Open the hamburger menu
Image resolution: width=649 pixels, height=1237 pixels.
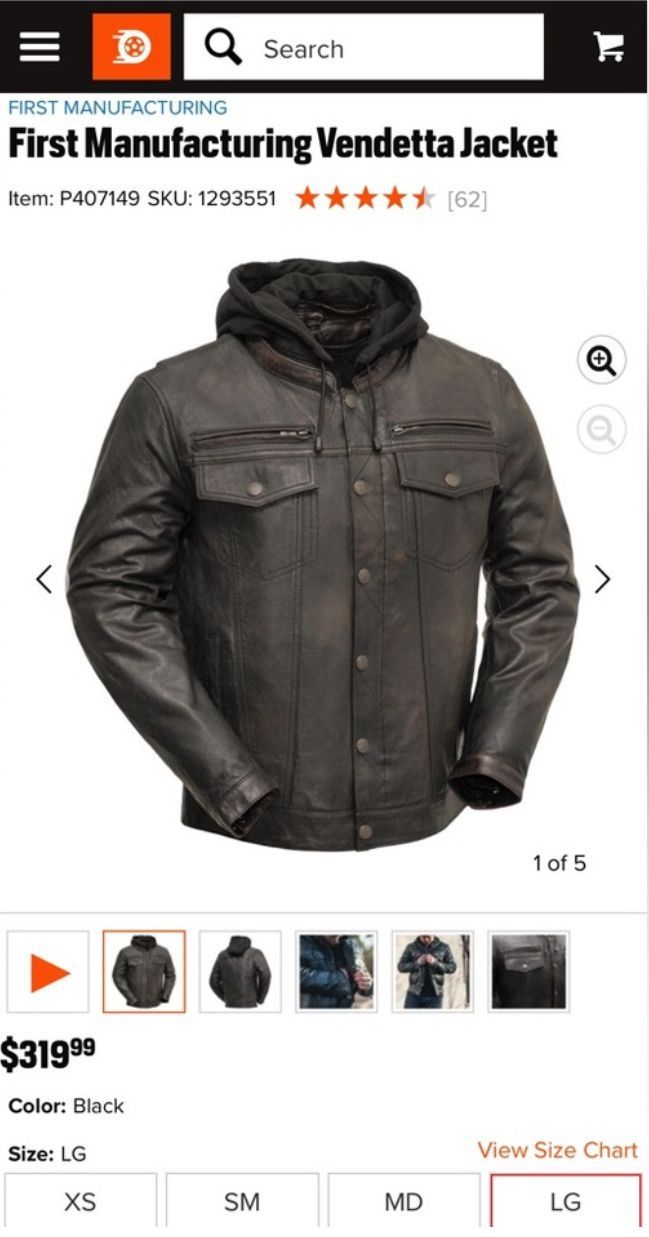pyautogui.click(x=39, y=47)
